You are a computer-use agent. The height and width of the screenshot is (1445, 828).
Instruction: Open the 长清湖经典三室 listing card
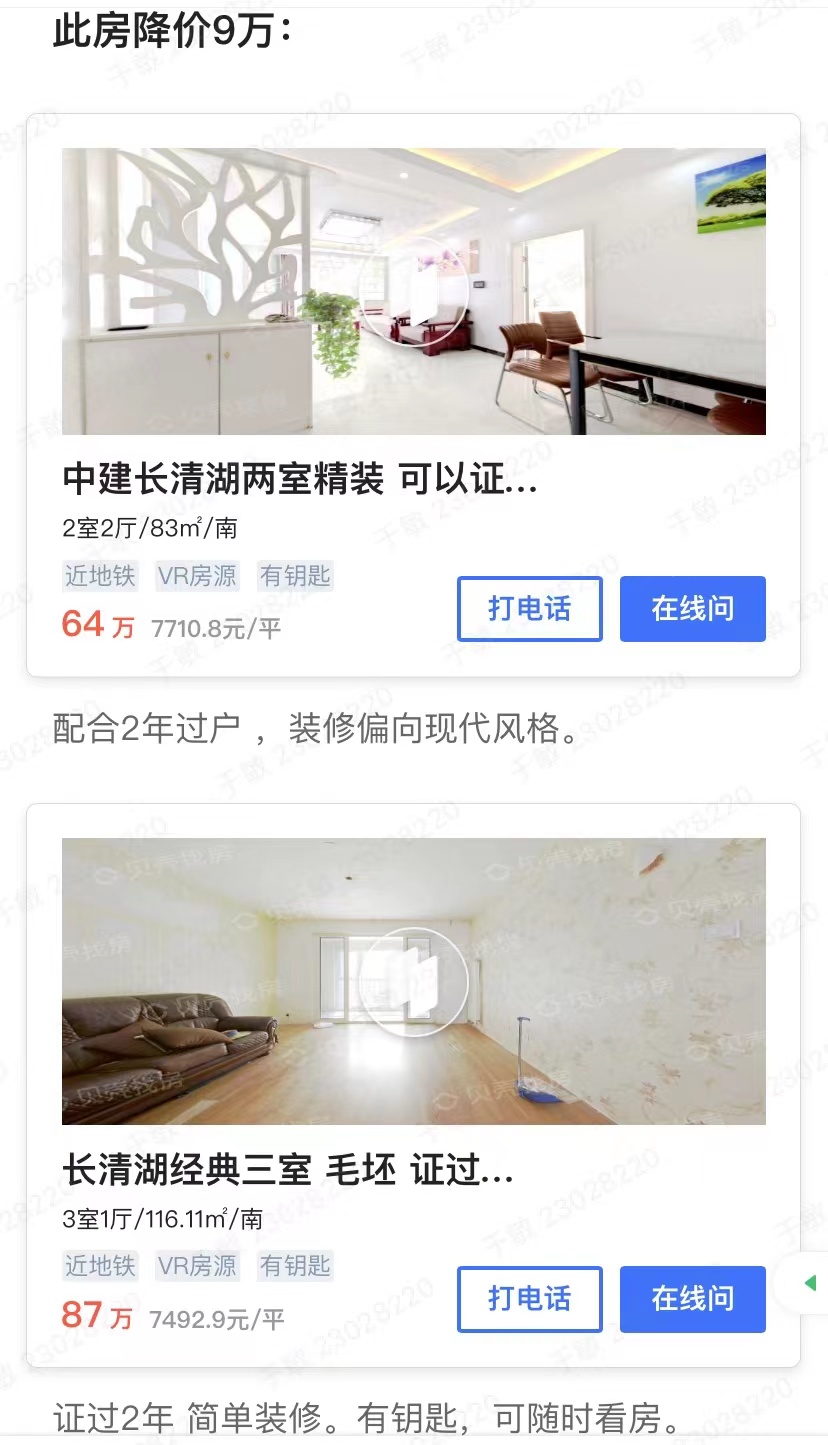coord(288,1170)
